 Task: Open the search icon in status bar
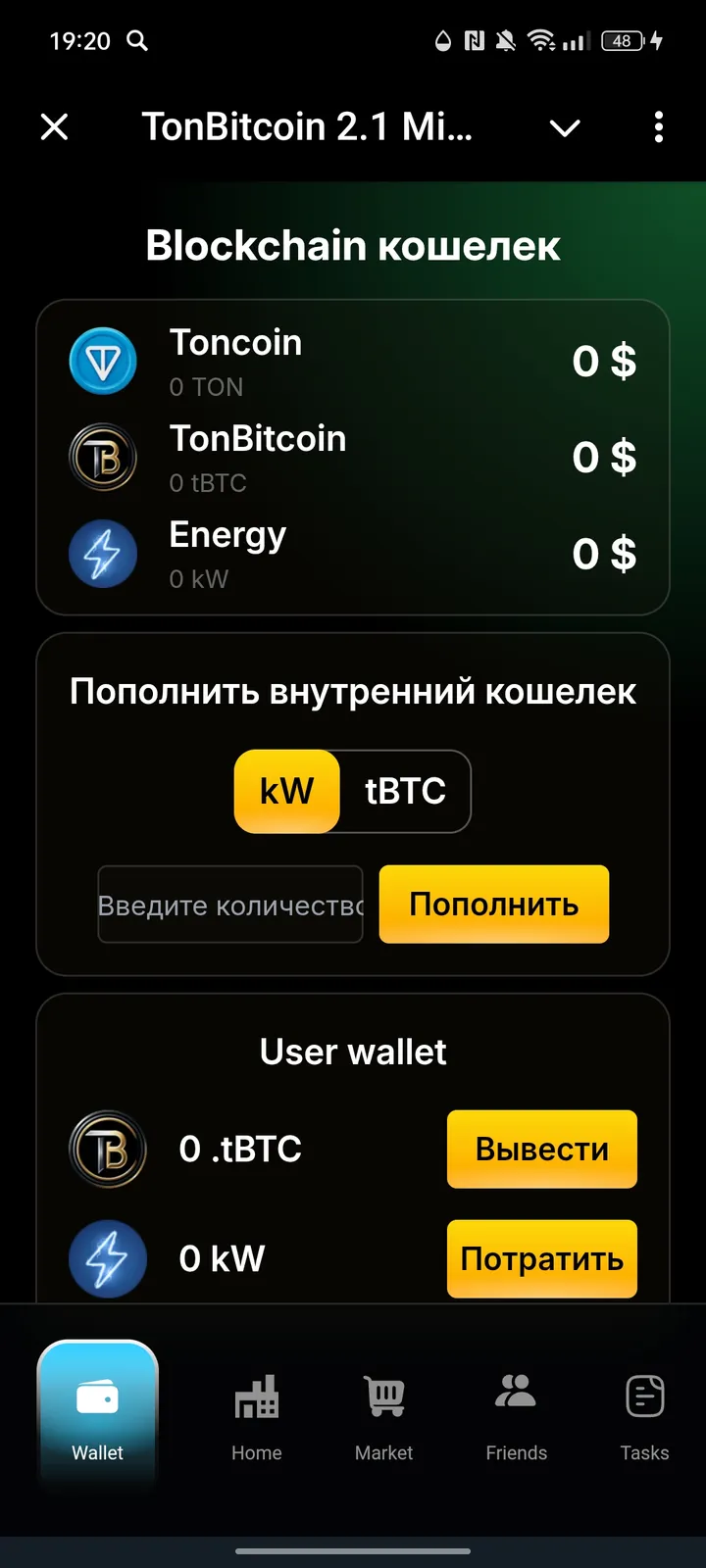pos(137,41)
